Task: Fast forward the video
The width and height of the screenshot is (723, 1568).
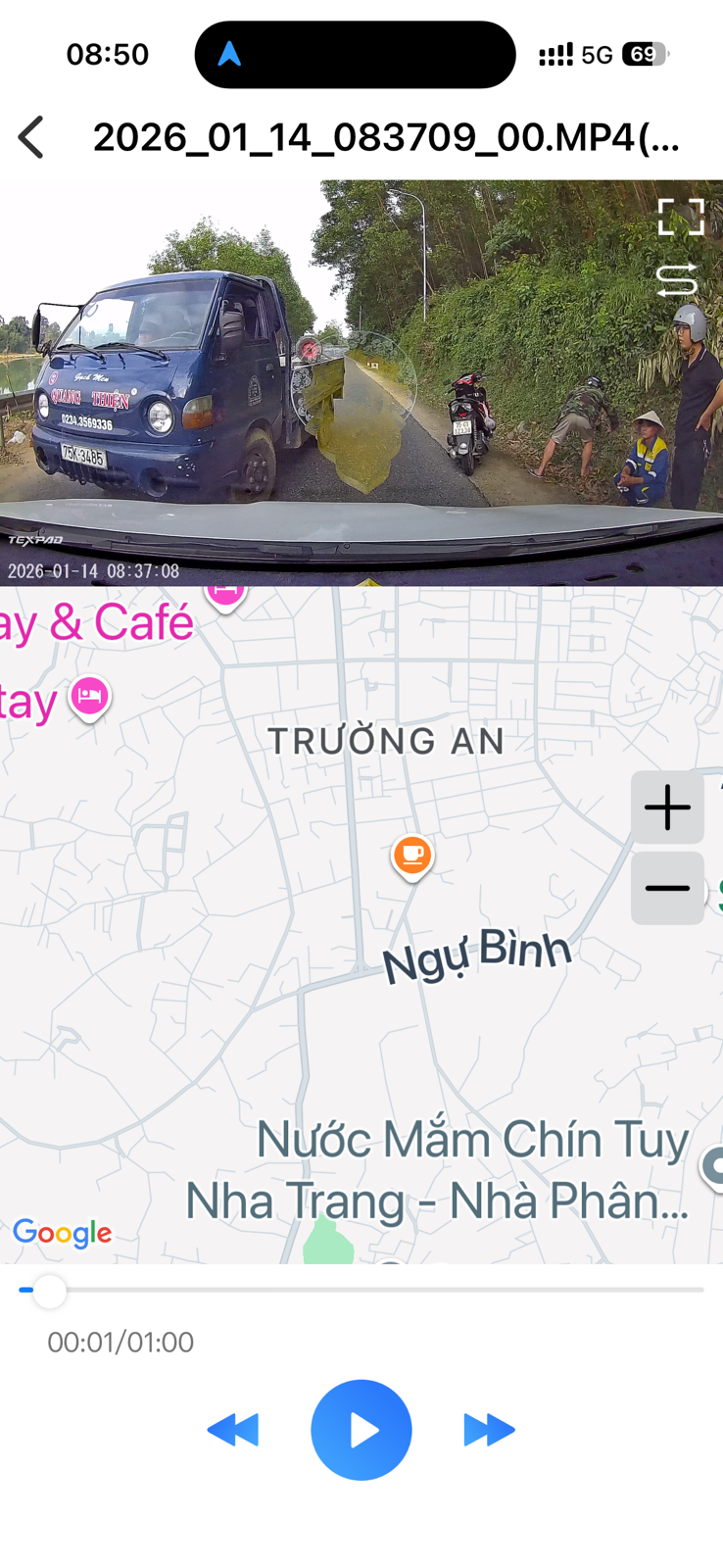Action: (489, 1430)
